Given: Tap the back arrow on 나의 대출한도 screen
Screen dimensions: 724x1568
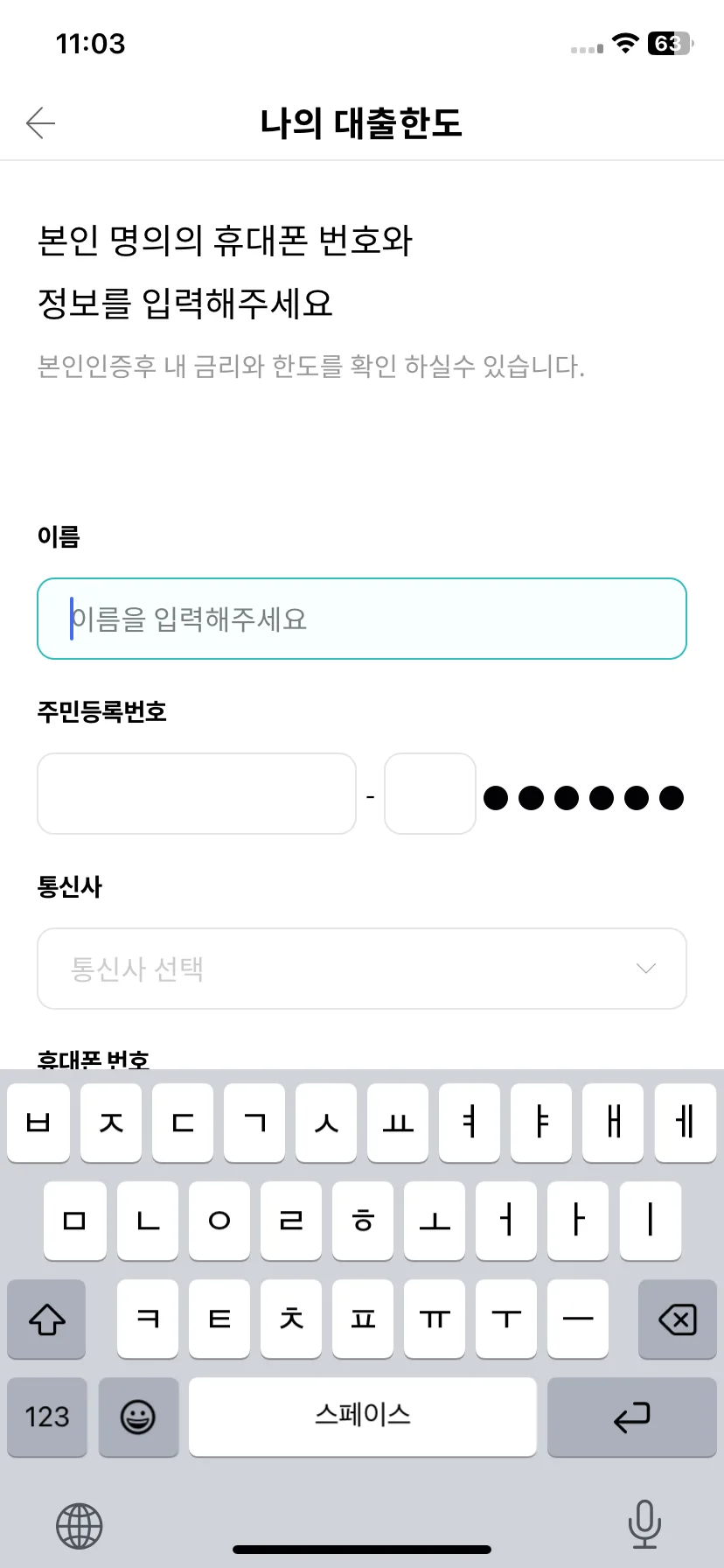Looking at the screenshot, I should pyautogui.click(x=38, y=123).
